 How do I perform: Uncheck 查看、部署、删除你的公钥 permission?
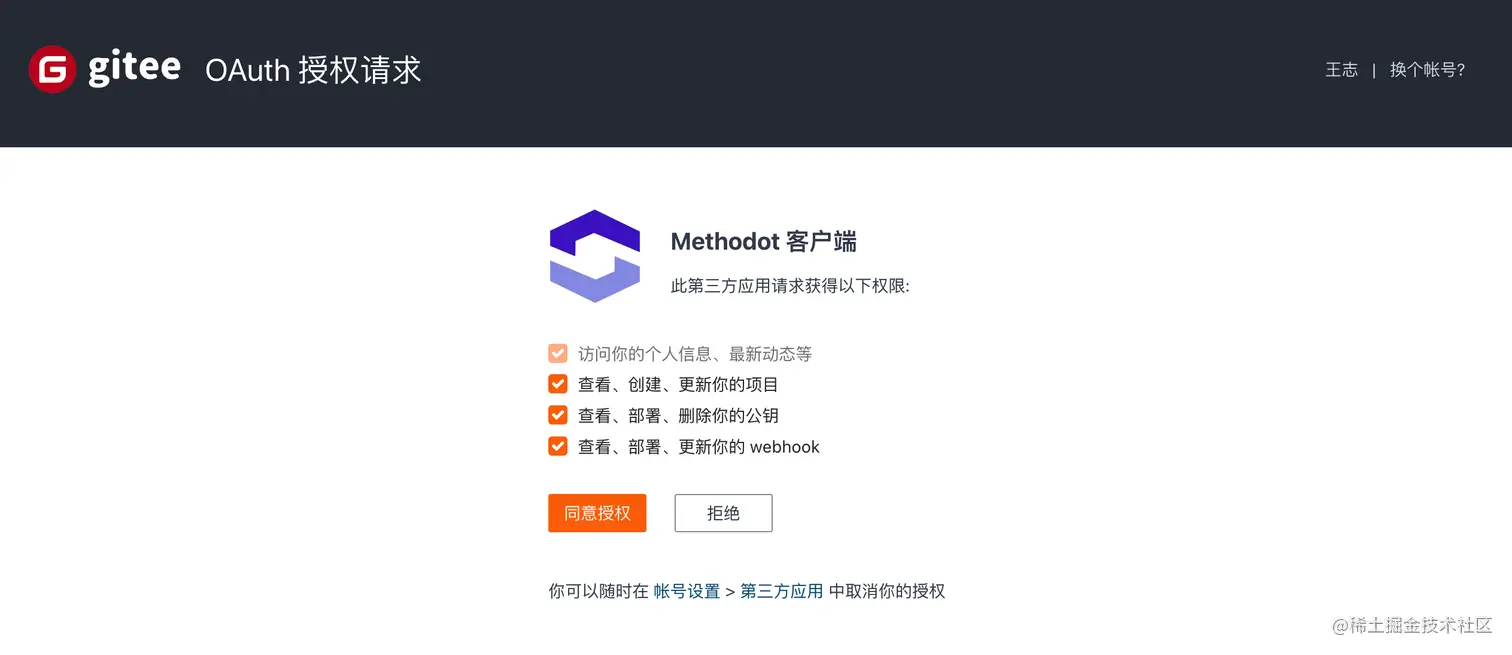pos(558,415)
